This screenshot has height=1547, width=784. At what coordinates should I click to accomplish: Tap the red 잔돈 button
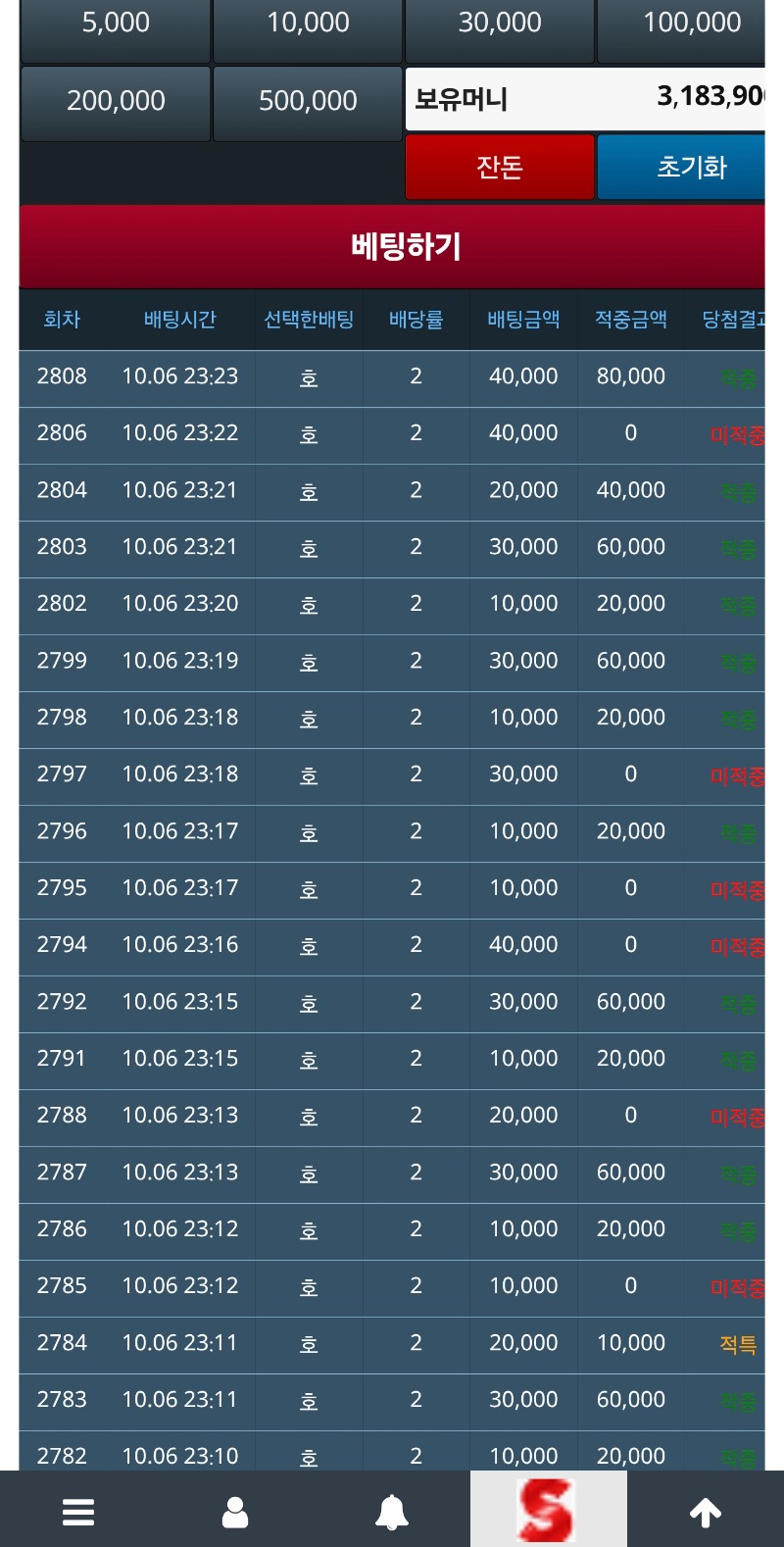coord(500,168)
